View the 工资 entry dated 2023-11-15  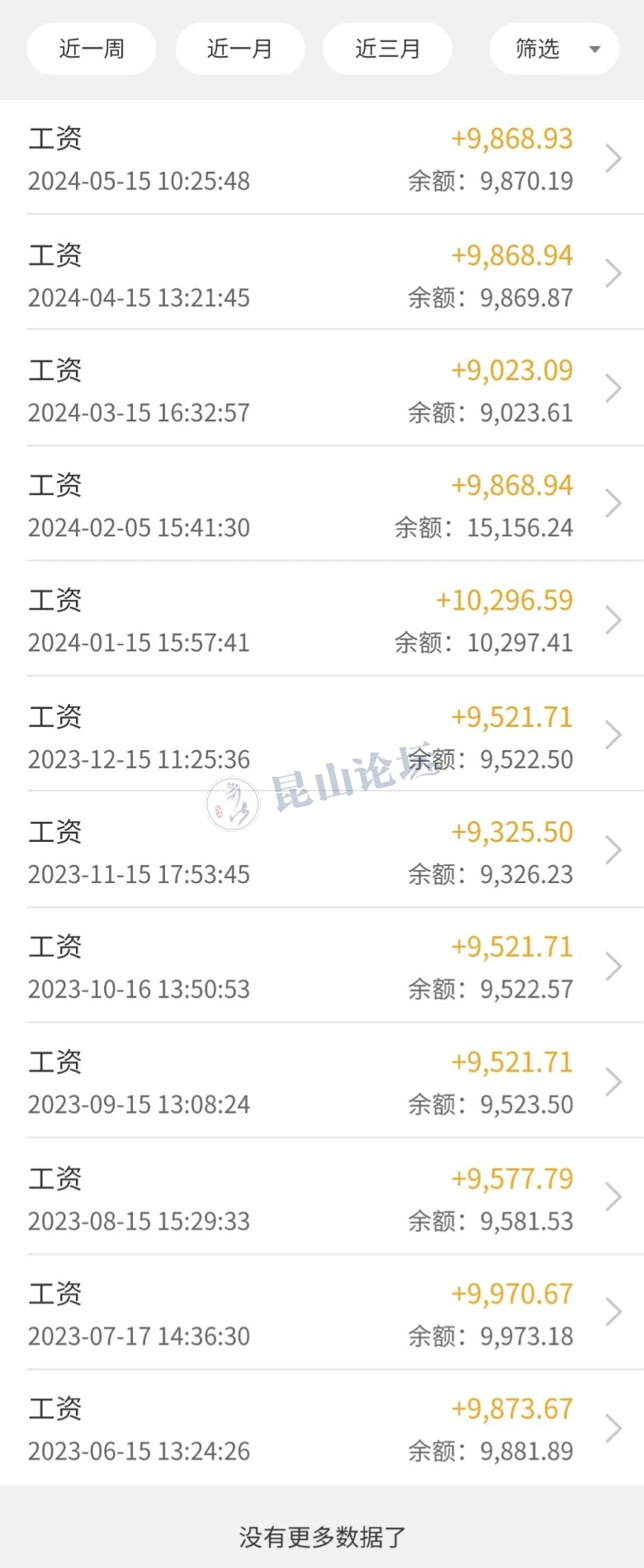pyautogui.click(x=322, y=852)
